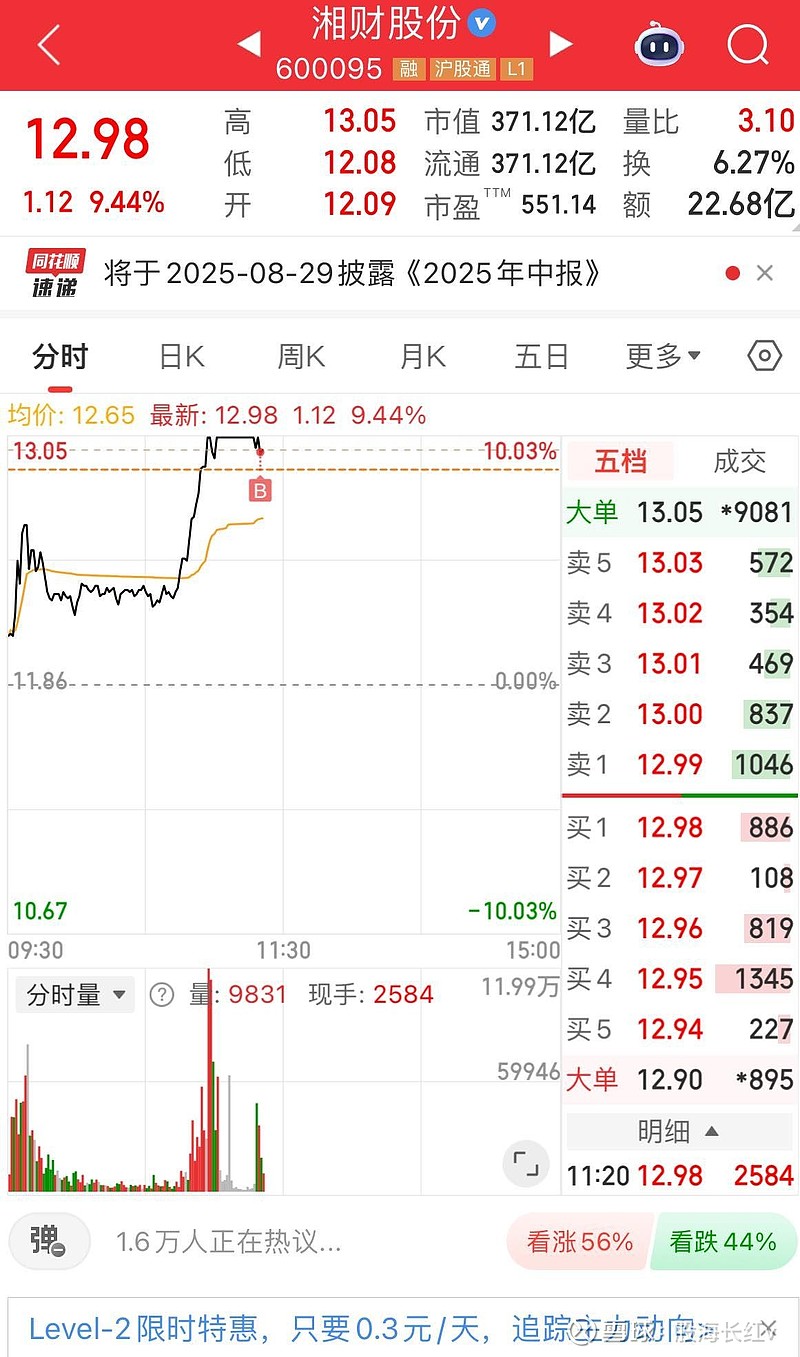Open the 2025年中报 disclosure notice
Image resolution: width=800 pixels, height=1357 pixels.
point(353,273)
